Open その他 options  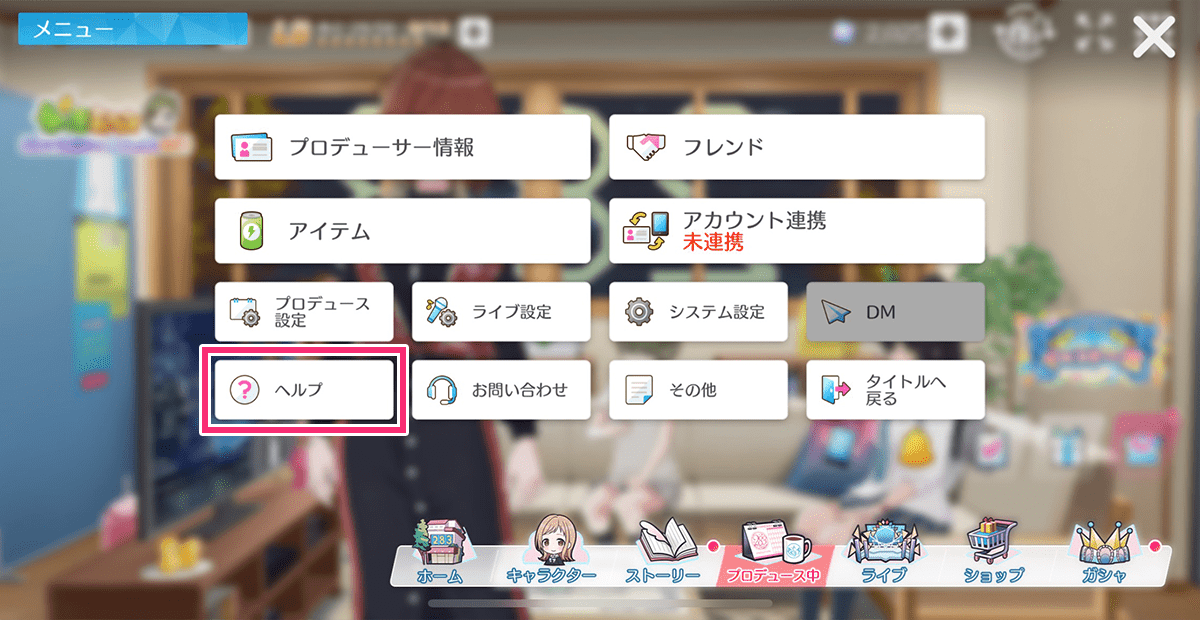point(698,390)
